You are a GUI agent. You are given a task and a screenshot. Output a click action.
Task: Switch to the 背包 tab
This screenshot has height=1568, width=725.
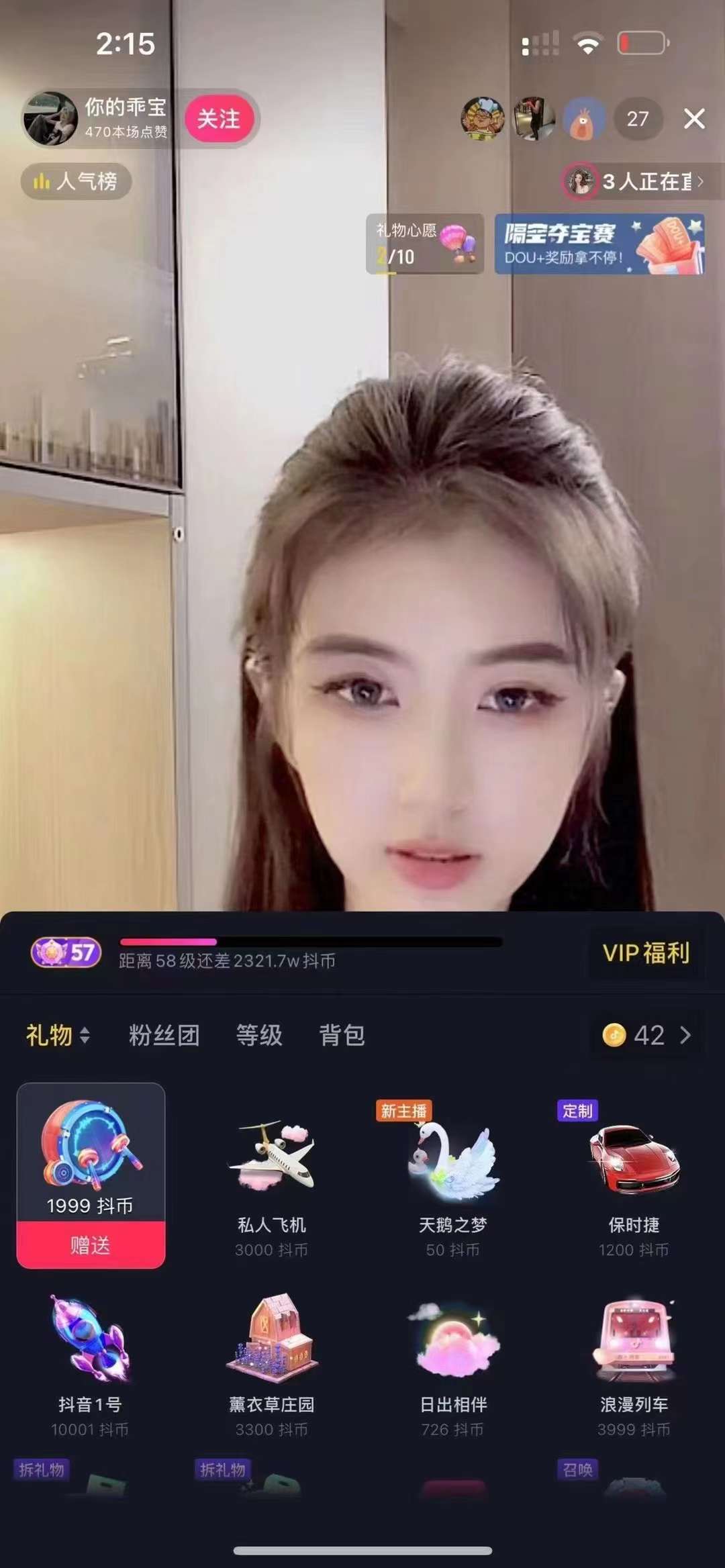point(342,1035)
